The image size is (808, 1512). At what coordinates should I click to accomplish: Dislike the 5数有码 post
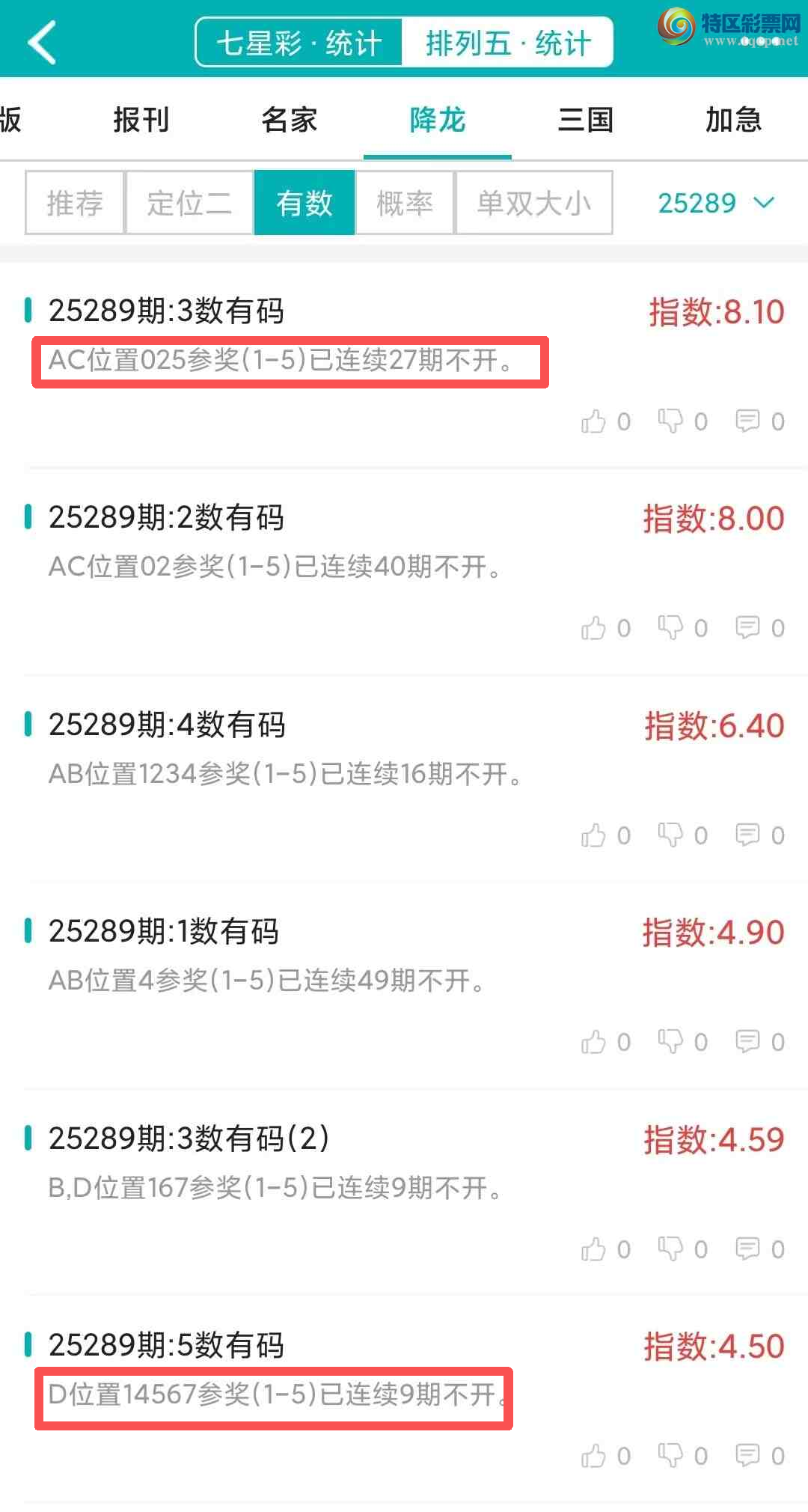[670, 1455]
